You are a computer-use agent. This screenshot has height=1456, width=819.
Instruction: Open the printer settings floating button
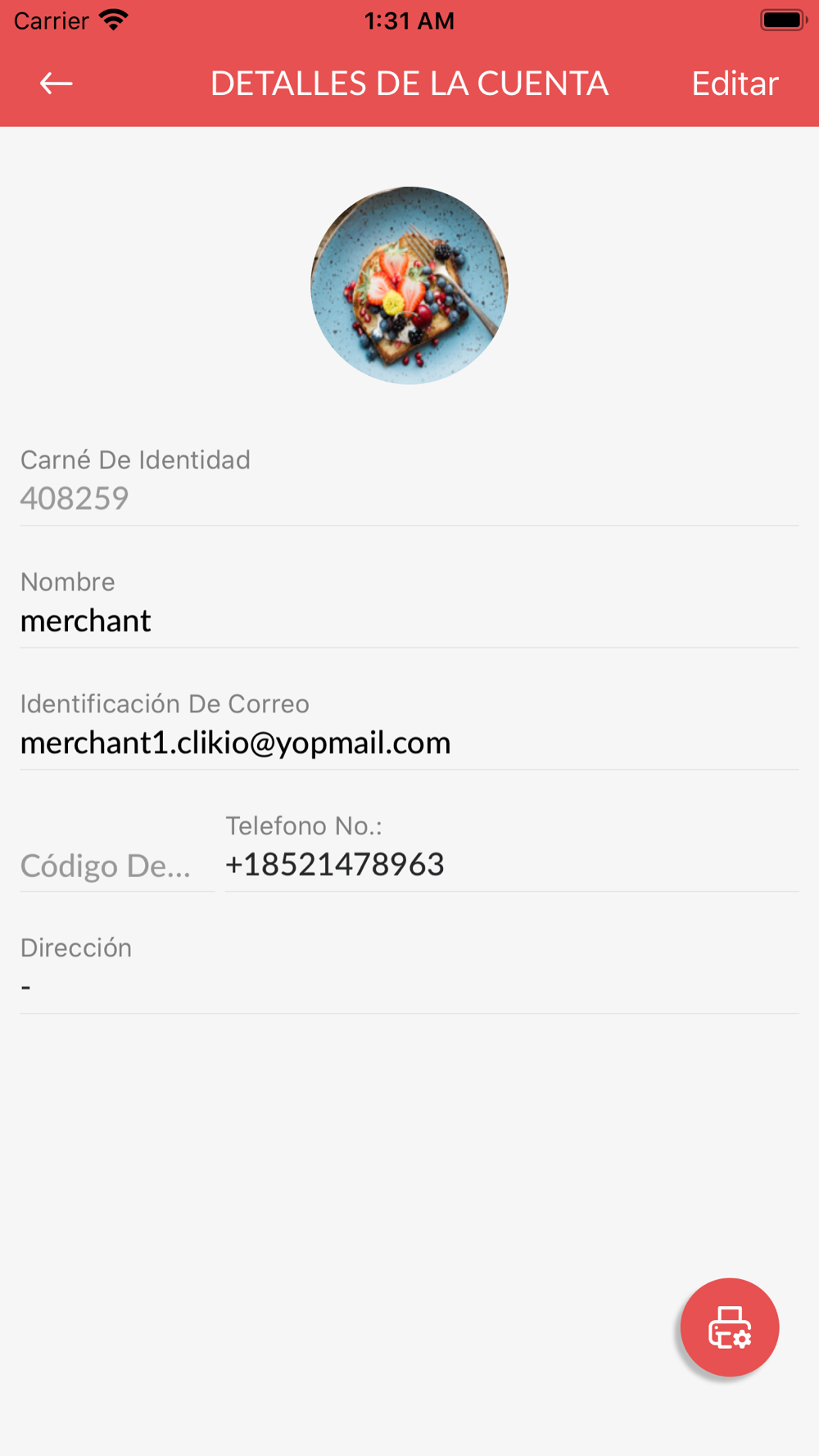click(x=730, y=1327)
